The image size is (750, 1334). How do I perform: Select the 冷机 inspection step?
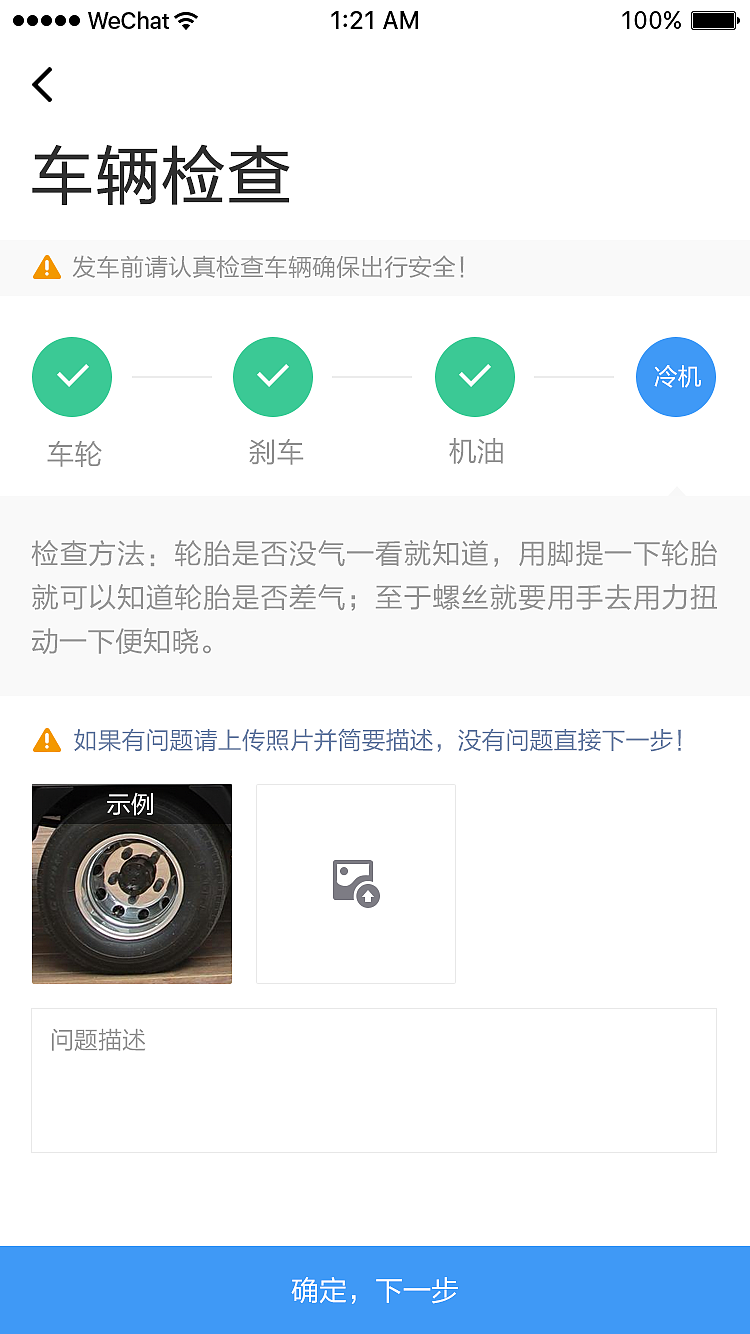(676, 377)
